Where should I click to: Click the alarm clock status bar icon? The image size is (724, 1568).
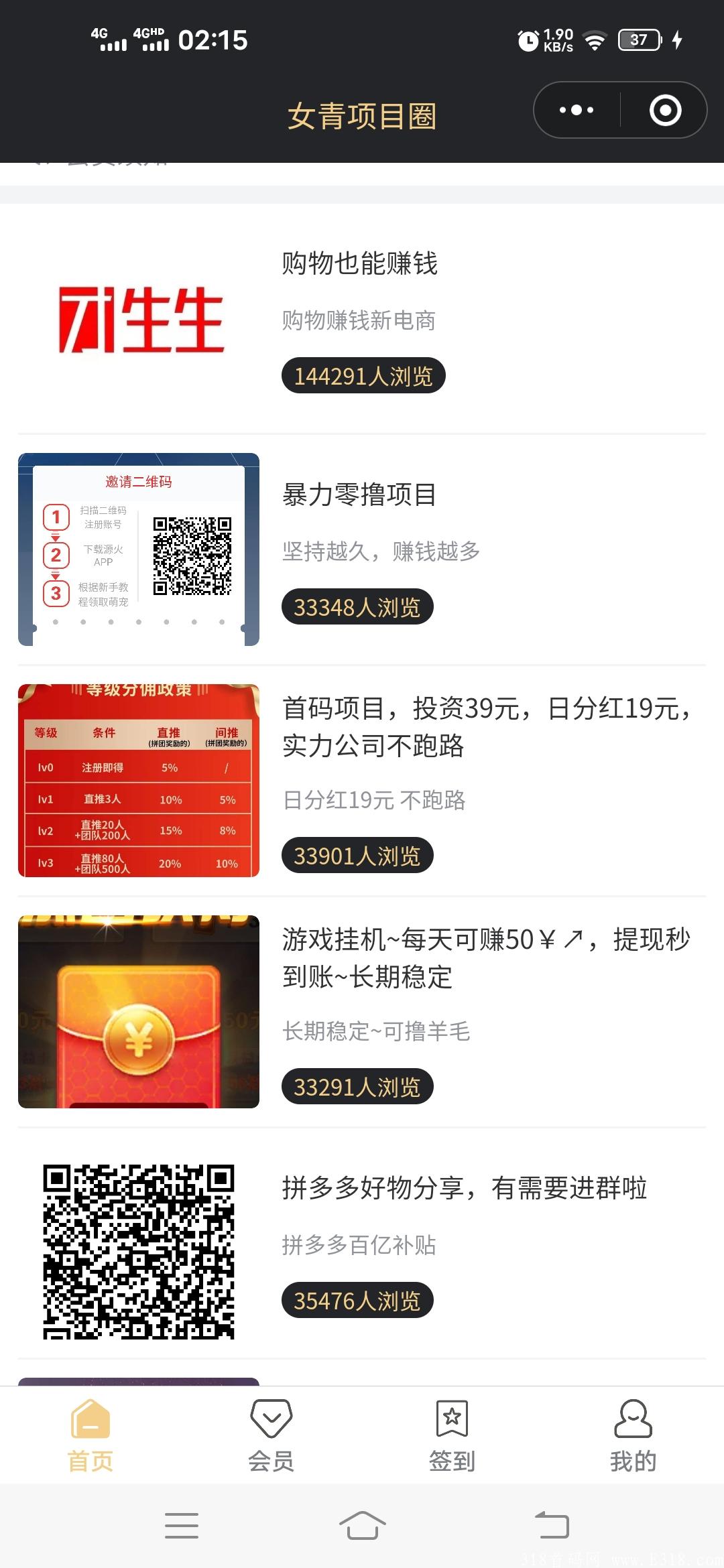click(529, 42)
